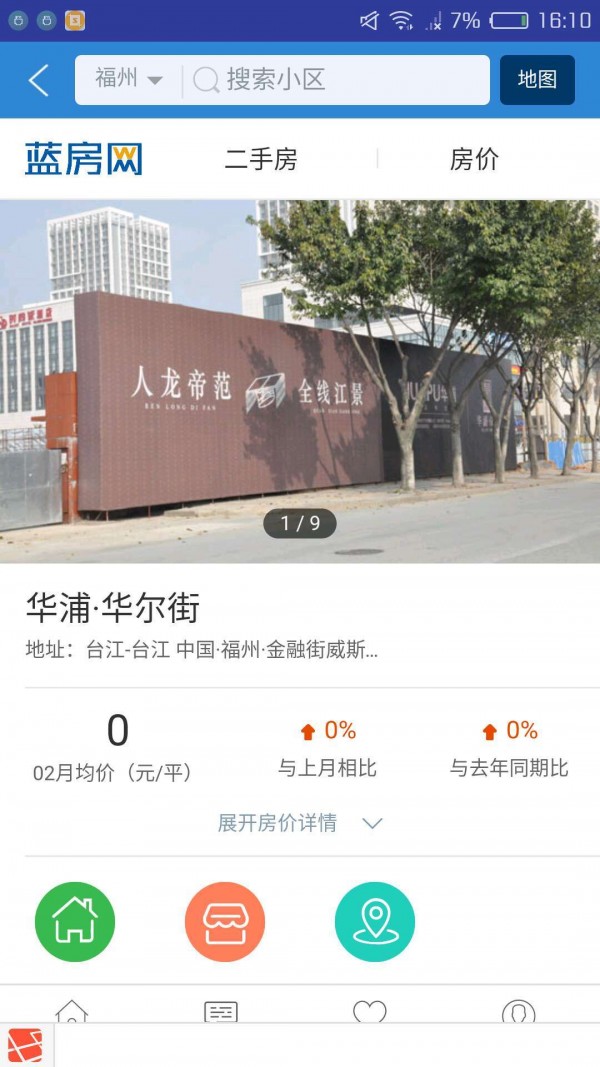This screenshot has height=1067, width=600.
Task: Open the favorites heart tab
Action: (x=370, y=1010)
